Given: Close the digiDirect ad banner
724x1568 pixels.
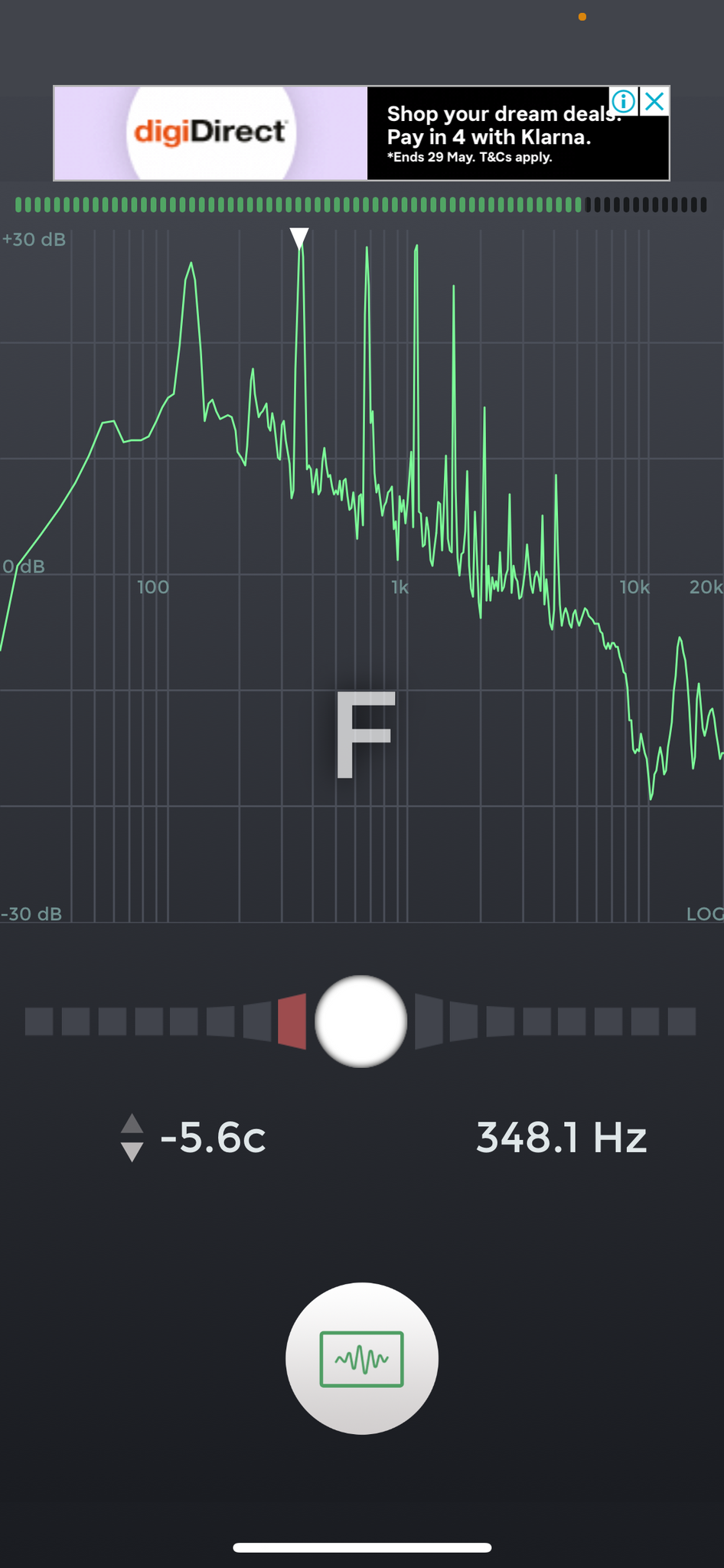Looking at the screenshot, I should click(x=654, y=101).
